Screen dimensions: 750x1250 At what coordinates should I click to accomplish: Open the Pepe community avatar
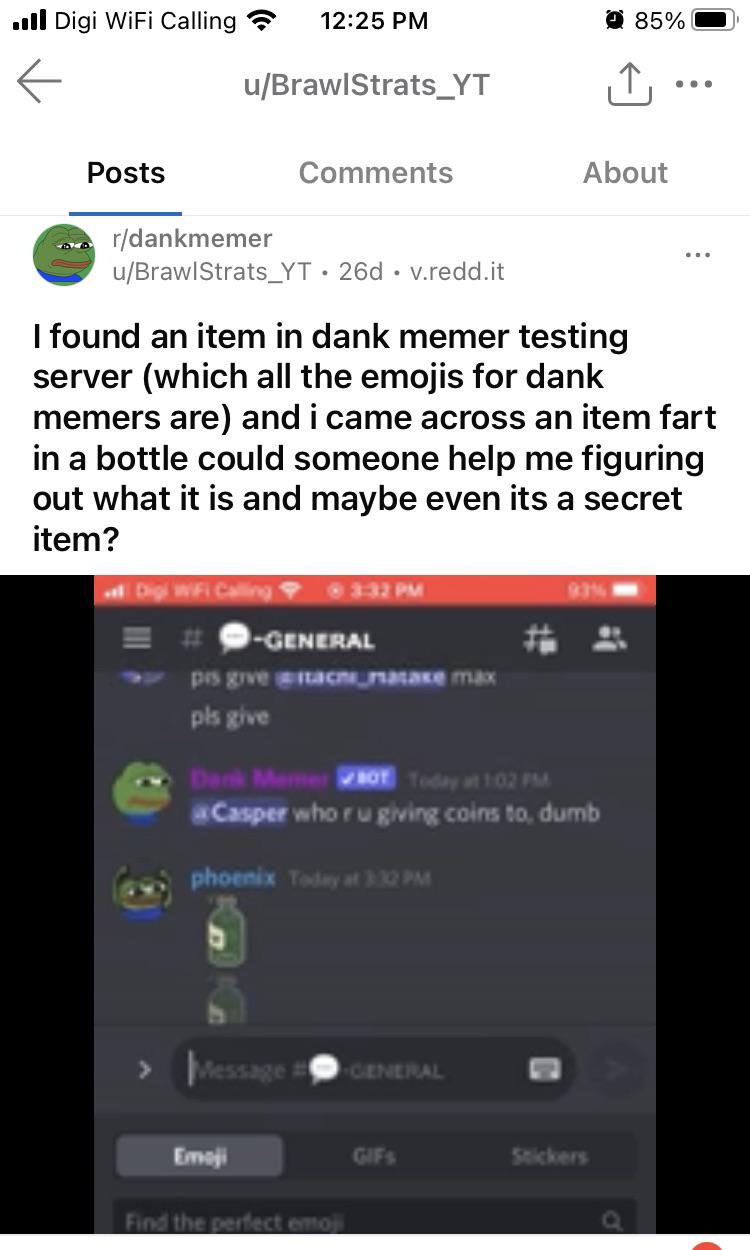[x=64, y=254]
